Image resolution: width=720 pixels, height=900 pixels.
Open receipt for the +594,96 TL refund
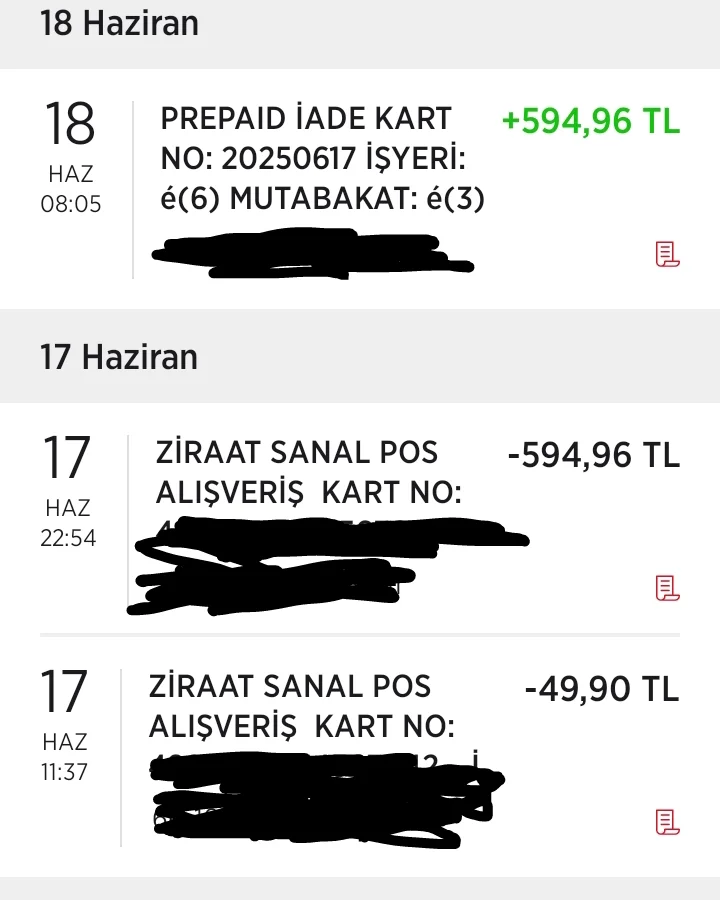(x=667, y=254)
